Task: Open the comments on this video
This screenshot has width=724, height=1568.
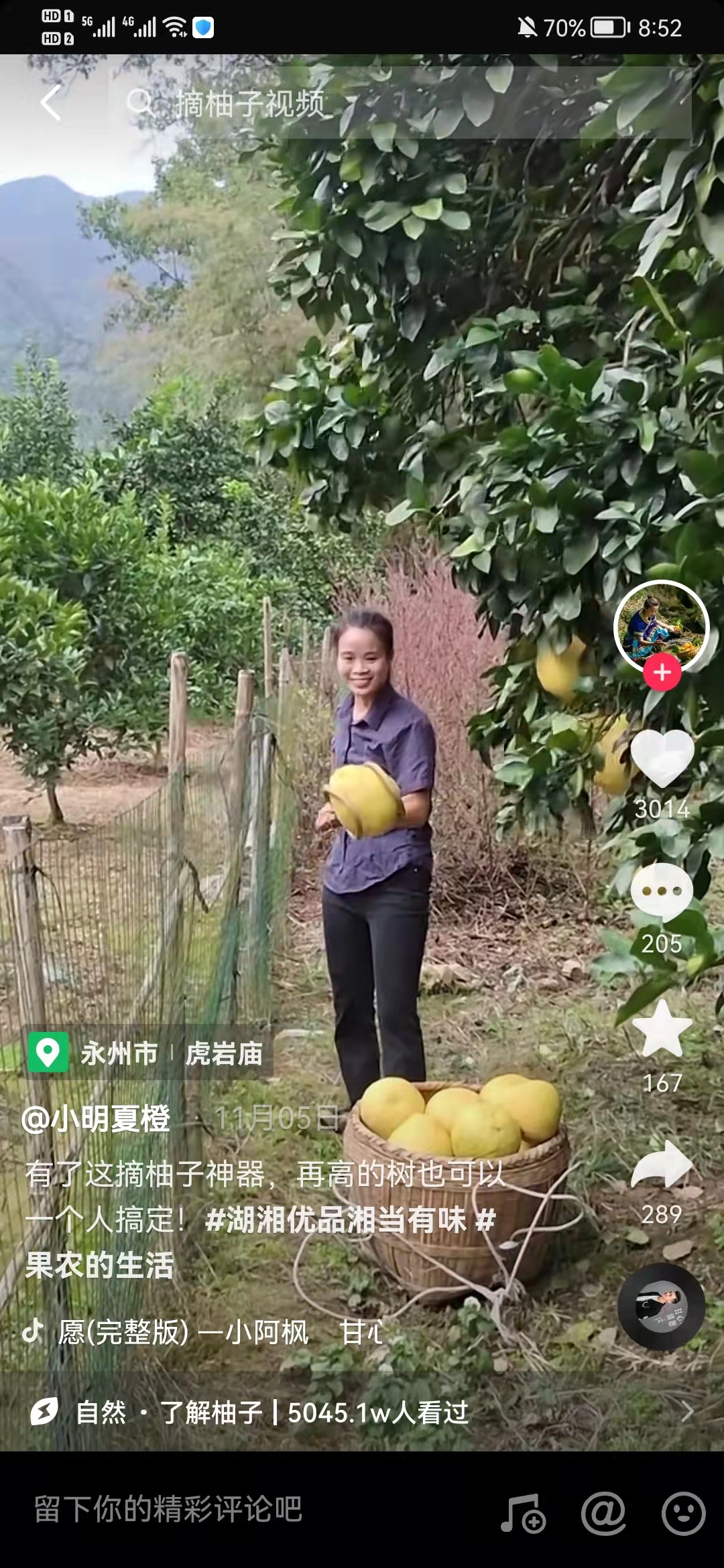Action: pyautogui.click(x=662, y=893)
